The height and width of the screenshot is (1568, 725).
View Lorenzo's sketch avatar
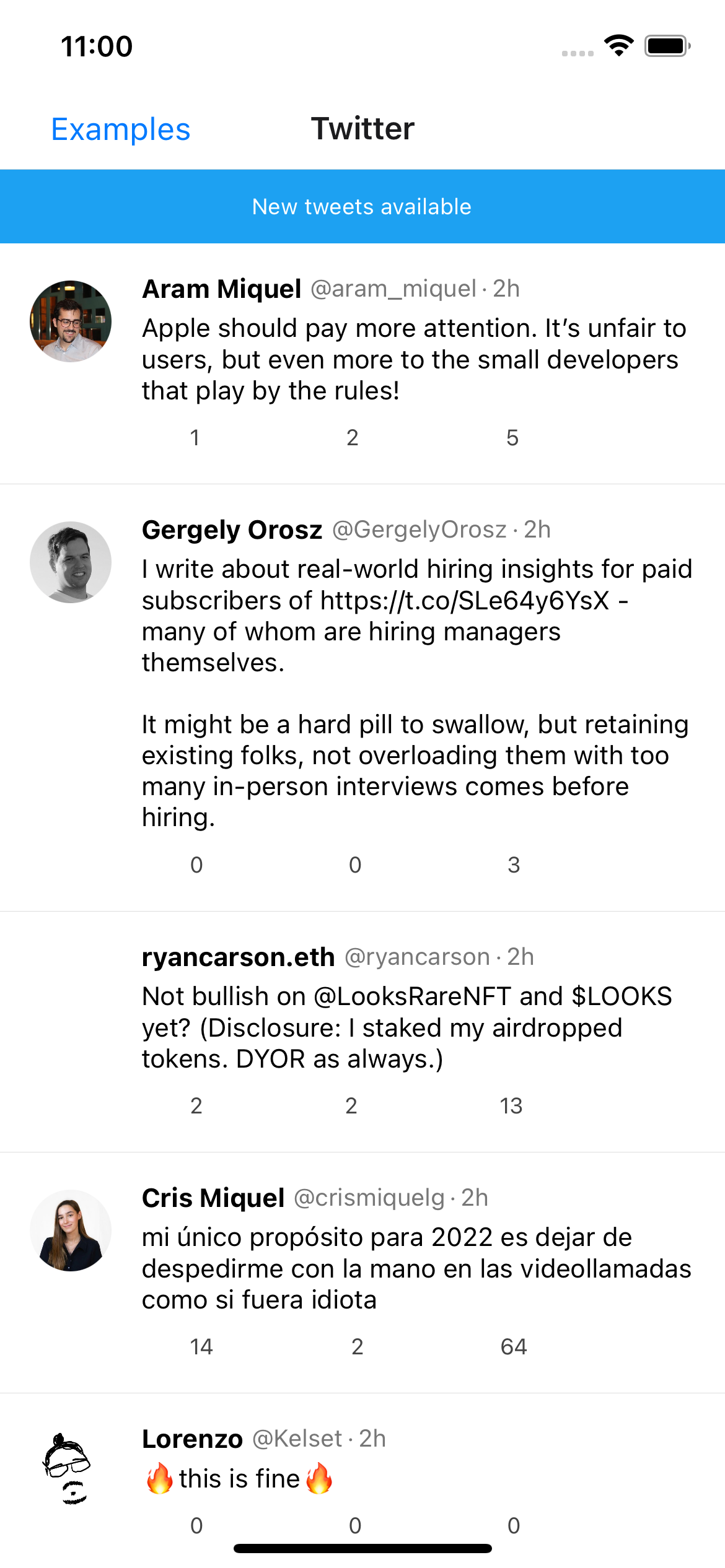coord(68,1469)
